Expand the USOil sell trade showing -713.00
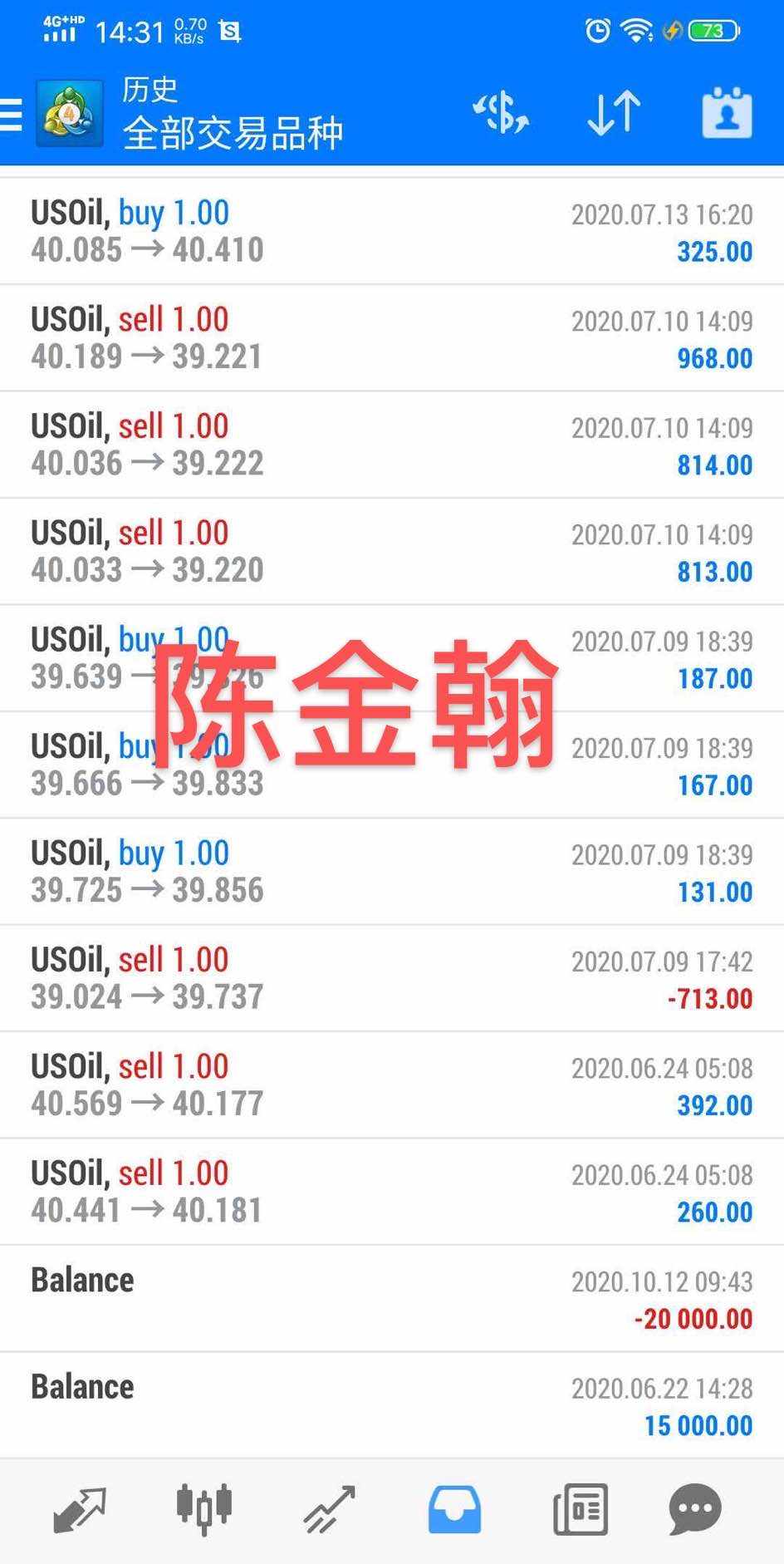784x1564 pixels. click(x=392, y=979)
